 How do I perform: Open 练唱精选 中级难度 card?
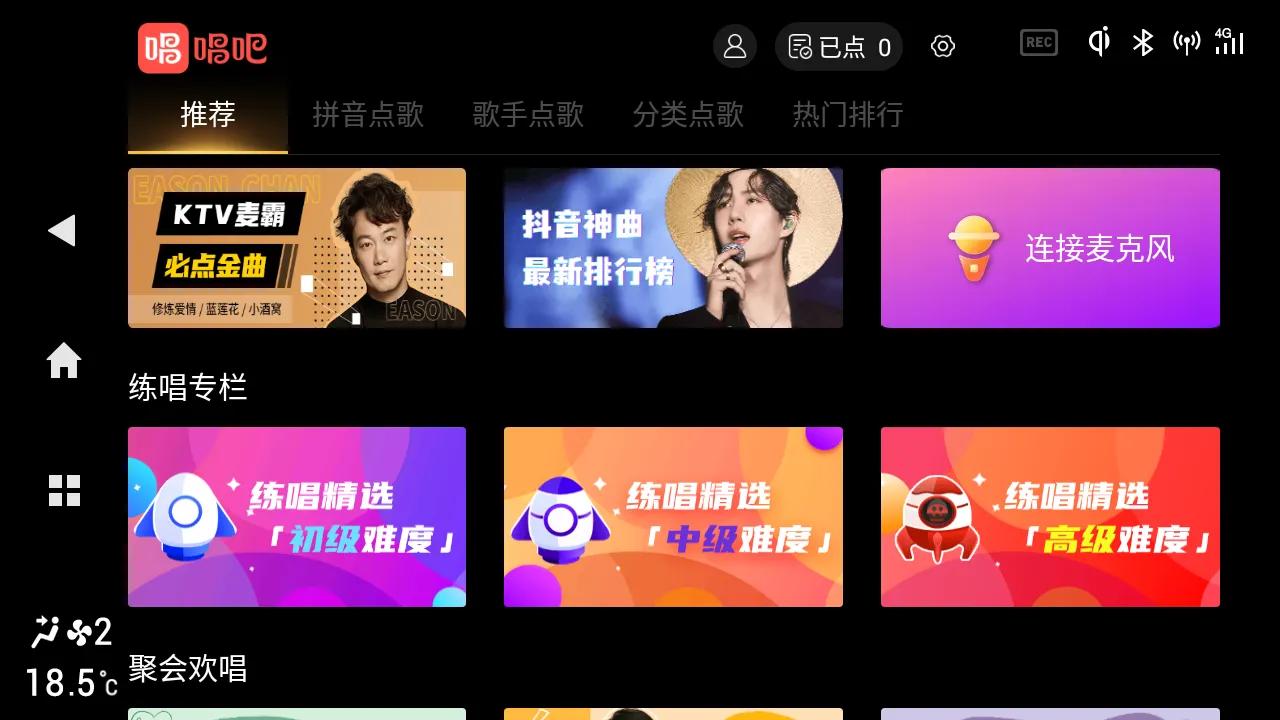[x=673, y=517]
